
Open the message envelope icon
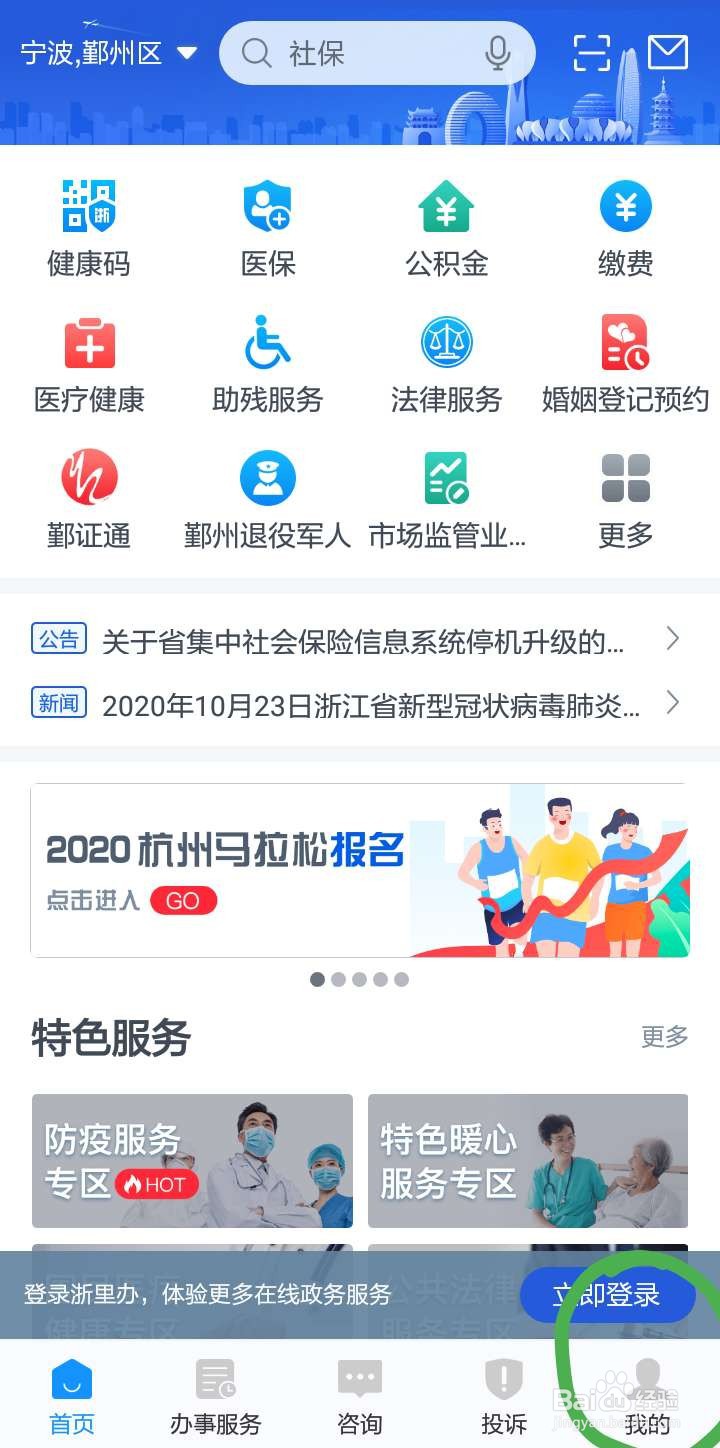667,53
